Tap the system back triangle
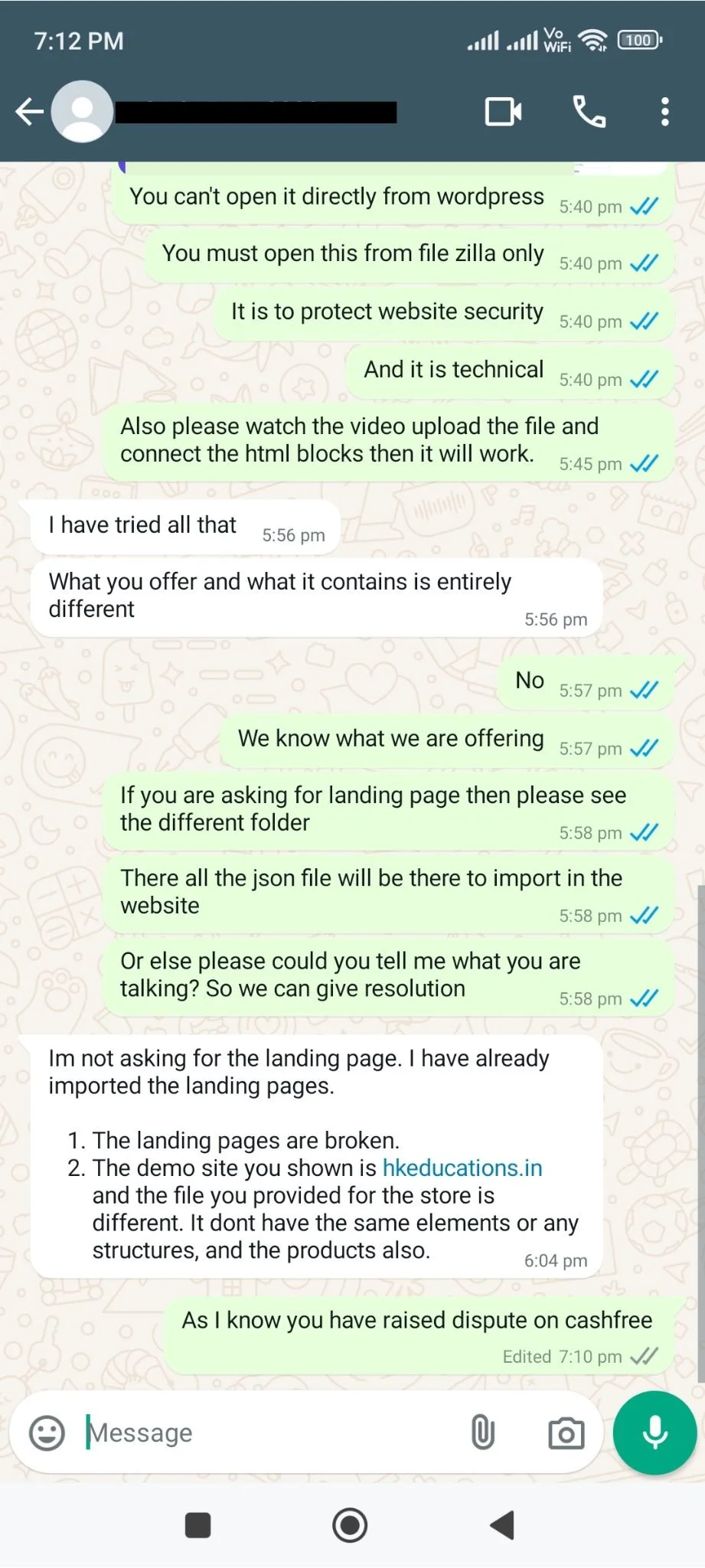Image resolution: width=705 pixels, height=1568 pixels. 502,1525
